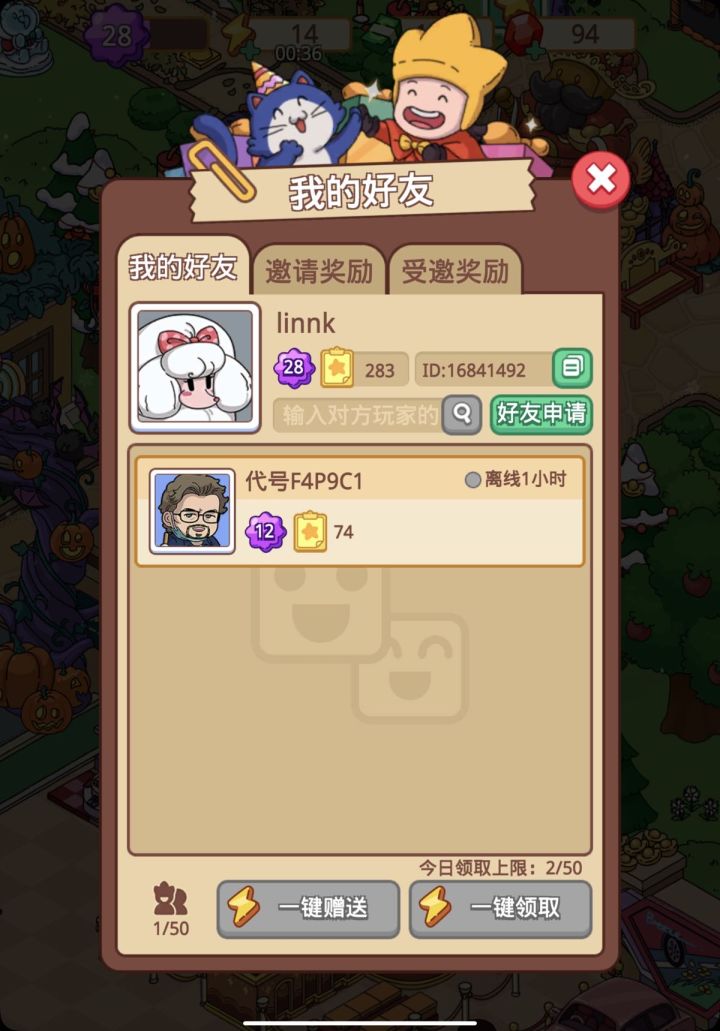The width and height of the screenshot is (720, 1031).
Task: Tap the copy ID icon beside ID:16841492
Action: (570, 369)
